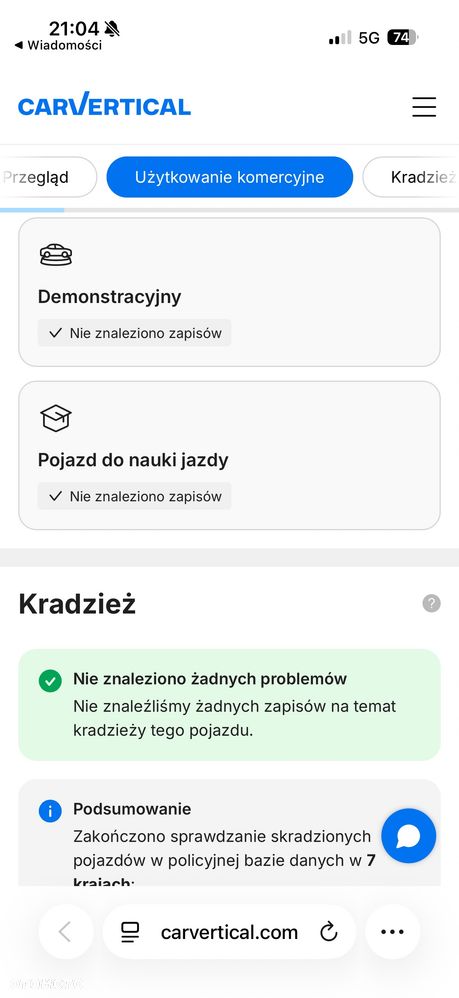Tap the carvertical.com address bar
Viewport: 459px width, 998px height.
coord(229,932)
